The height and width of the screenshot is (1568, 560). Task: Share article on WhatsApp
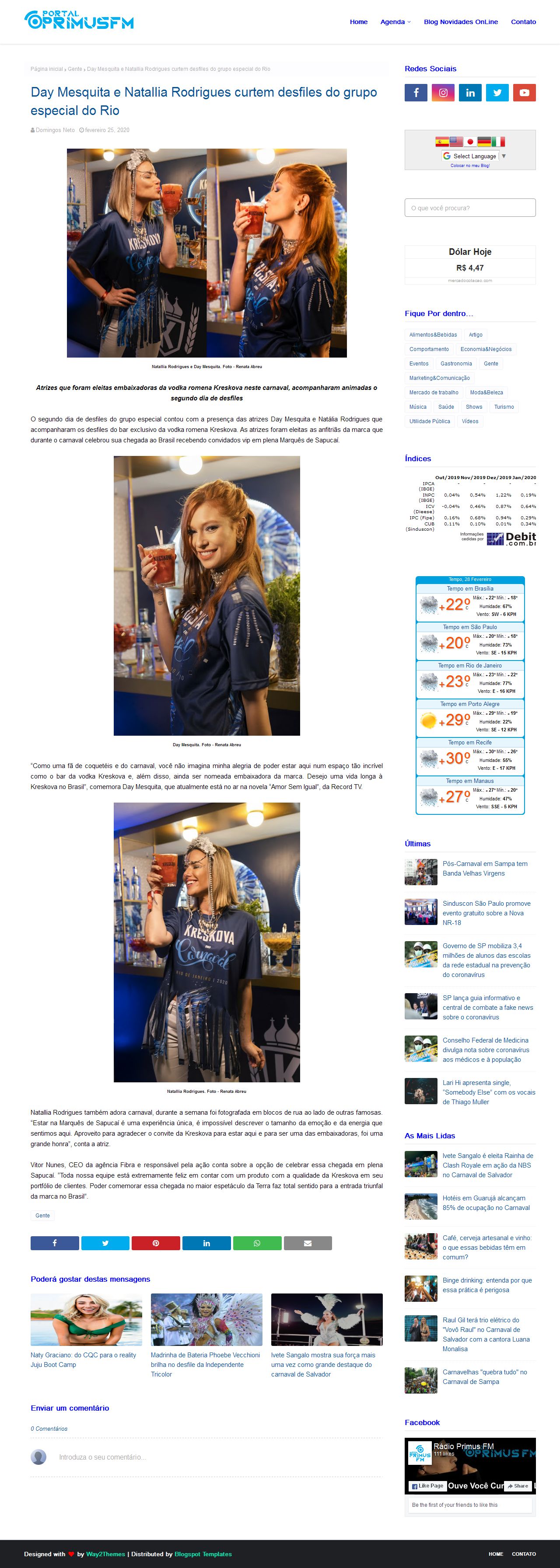click(x=257, y=1243)
